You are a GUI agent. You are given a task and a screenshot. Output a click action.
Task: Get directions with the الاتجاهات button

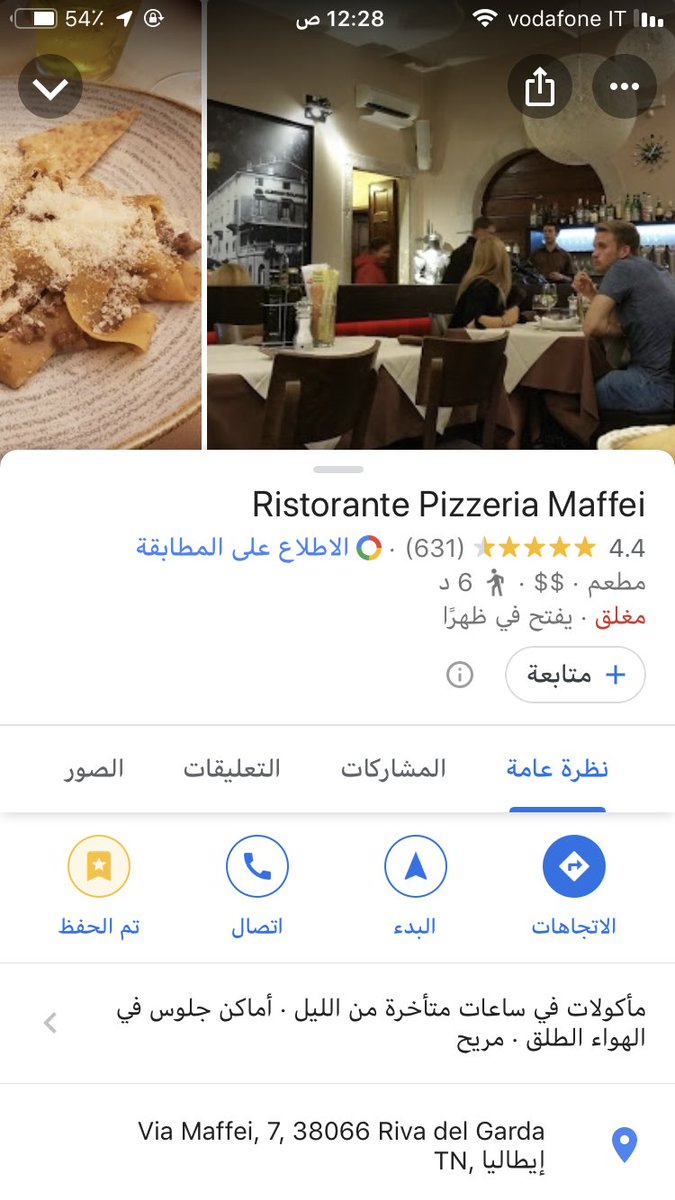(x=574, y=885)
